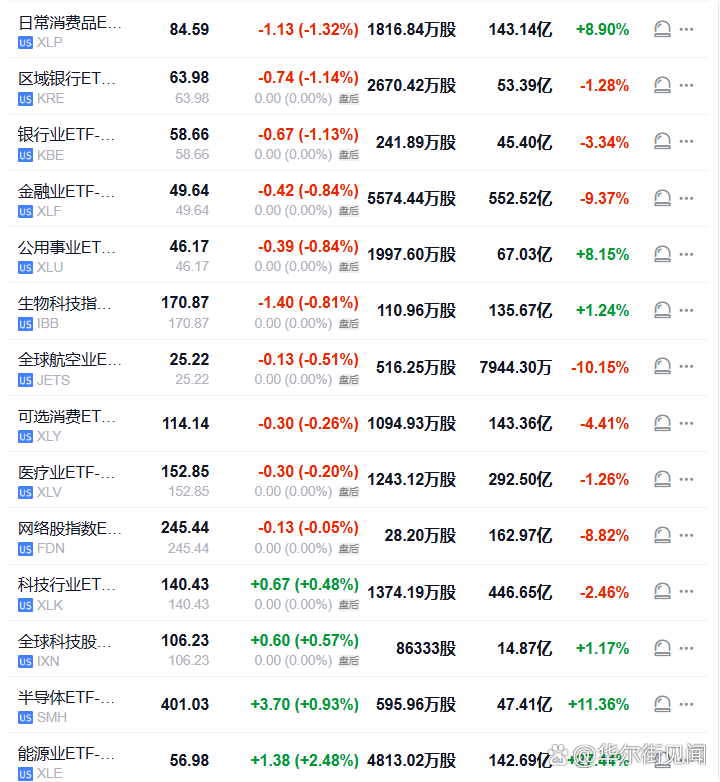720x782 pixels.
Task: Open the three-dot menu for XLP
Action: 686,30
